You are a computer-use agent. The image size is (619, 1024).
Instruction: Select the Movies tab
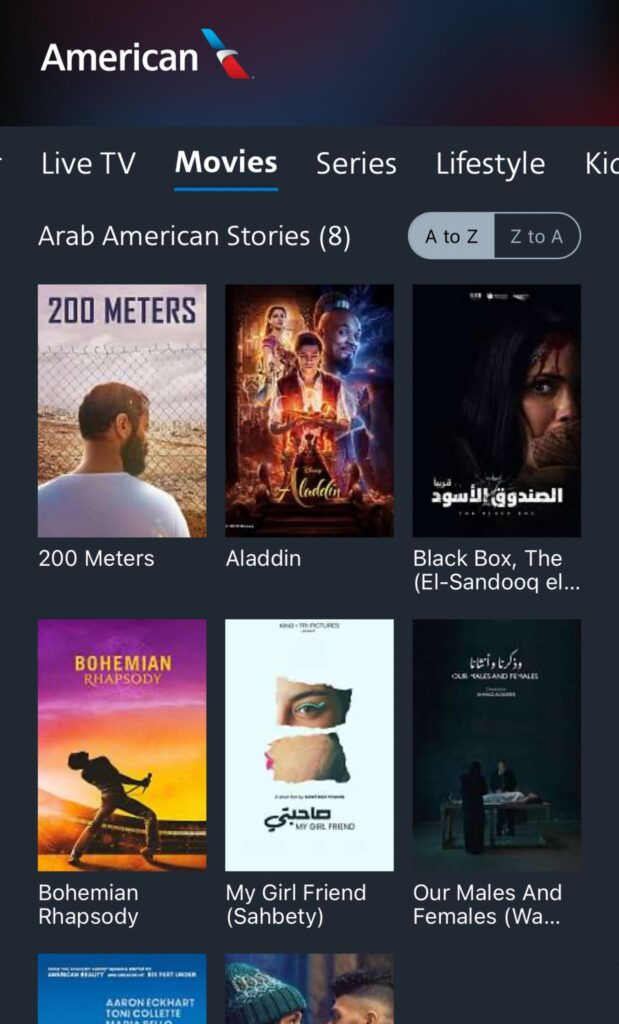pos(226,163)
